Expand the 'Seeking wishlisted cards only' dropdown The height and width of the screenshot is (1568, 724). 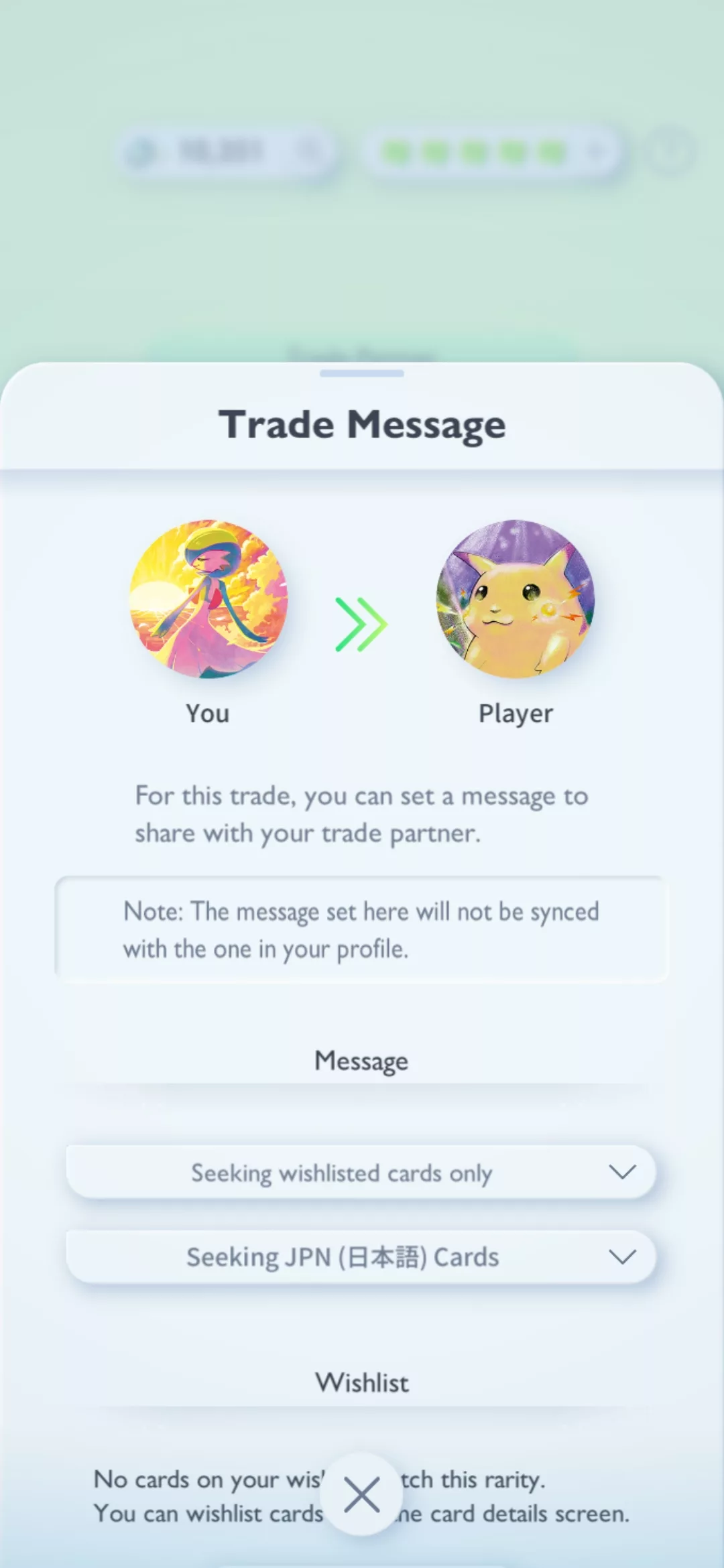[x=361, y=1173]
